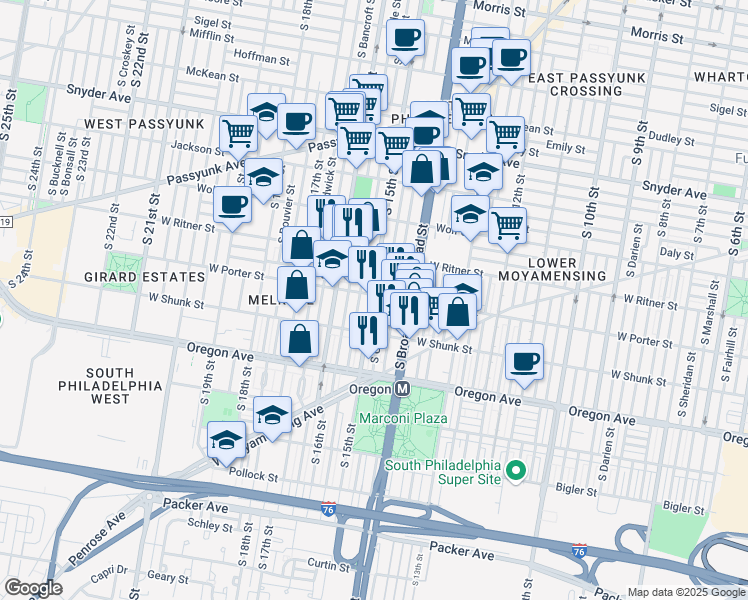Tap the Oregon metro station icon
The height and width of the screenshot is (600, 748).
403,389
